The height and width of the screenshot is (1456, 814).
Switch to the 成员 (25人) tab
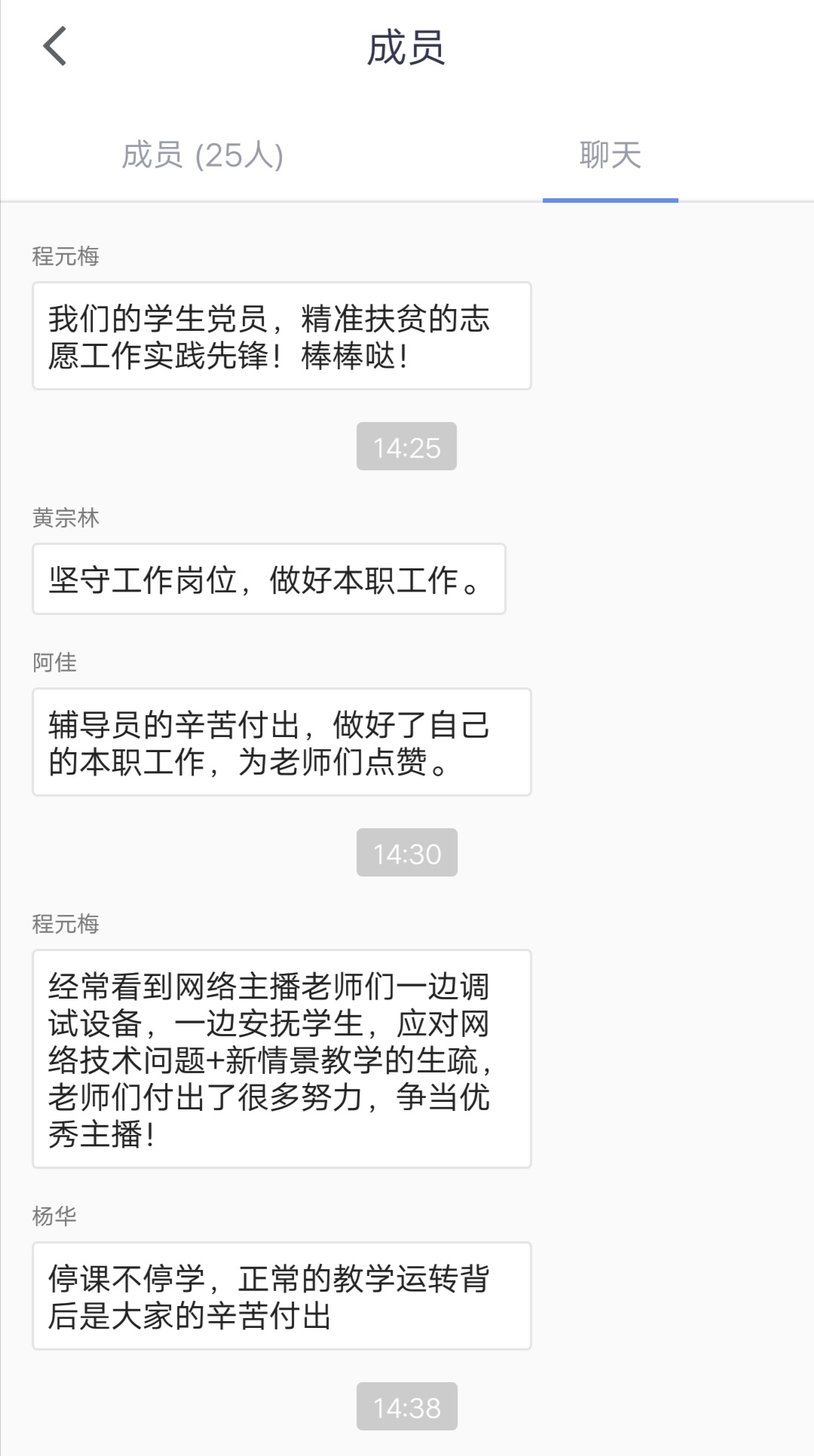[203, 155]
